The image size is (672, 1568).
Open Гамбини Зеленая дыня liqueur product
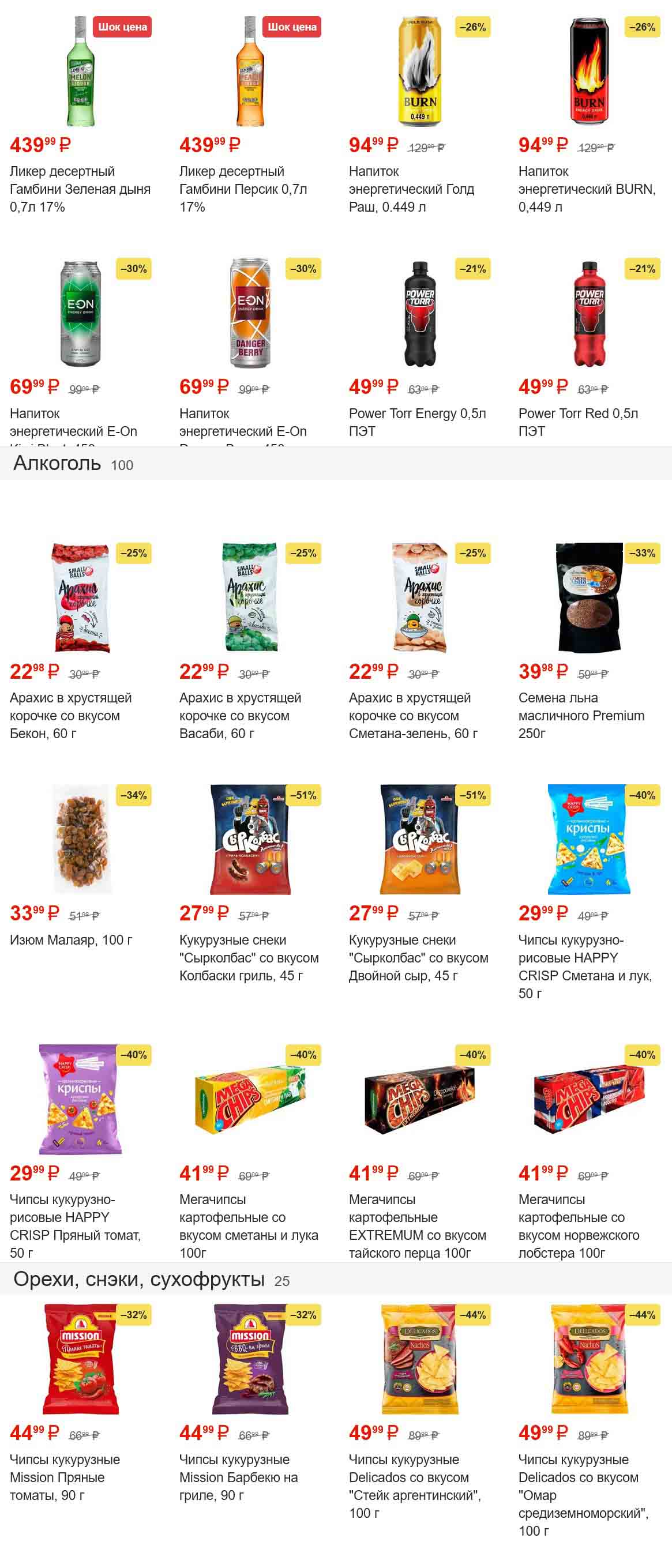pyautogui.click(x=80, y=188)
